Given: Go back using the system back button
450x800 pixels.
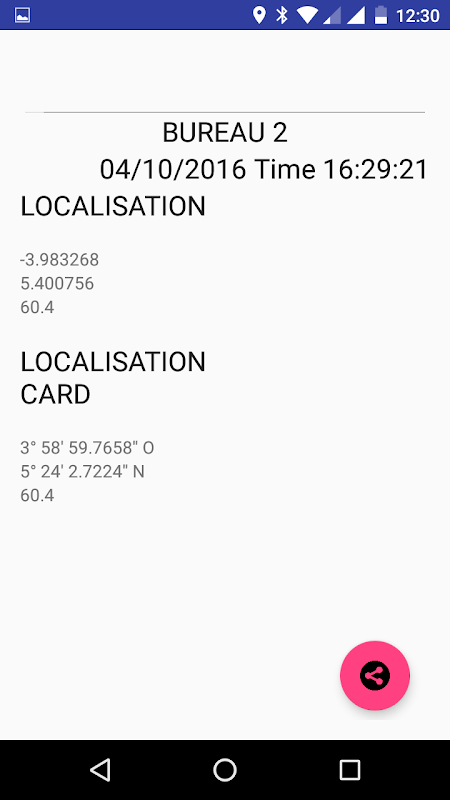Looking at the screenshot, I should (x=100, y=769).
